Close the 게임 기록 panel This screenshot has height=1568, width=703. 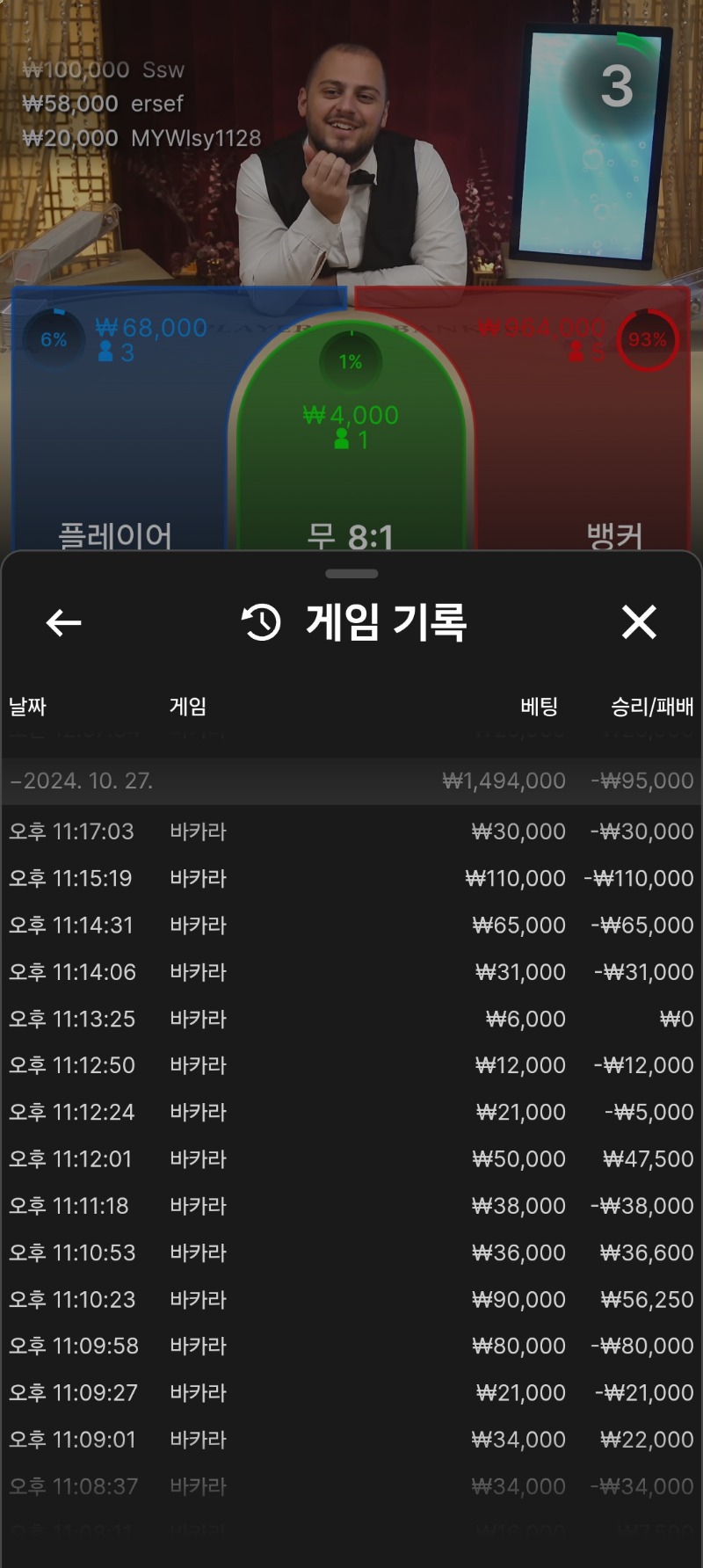tap(639, 622)
